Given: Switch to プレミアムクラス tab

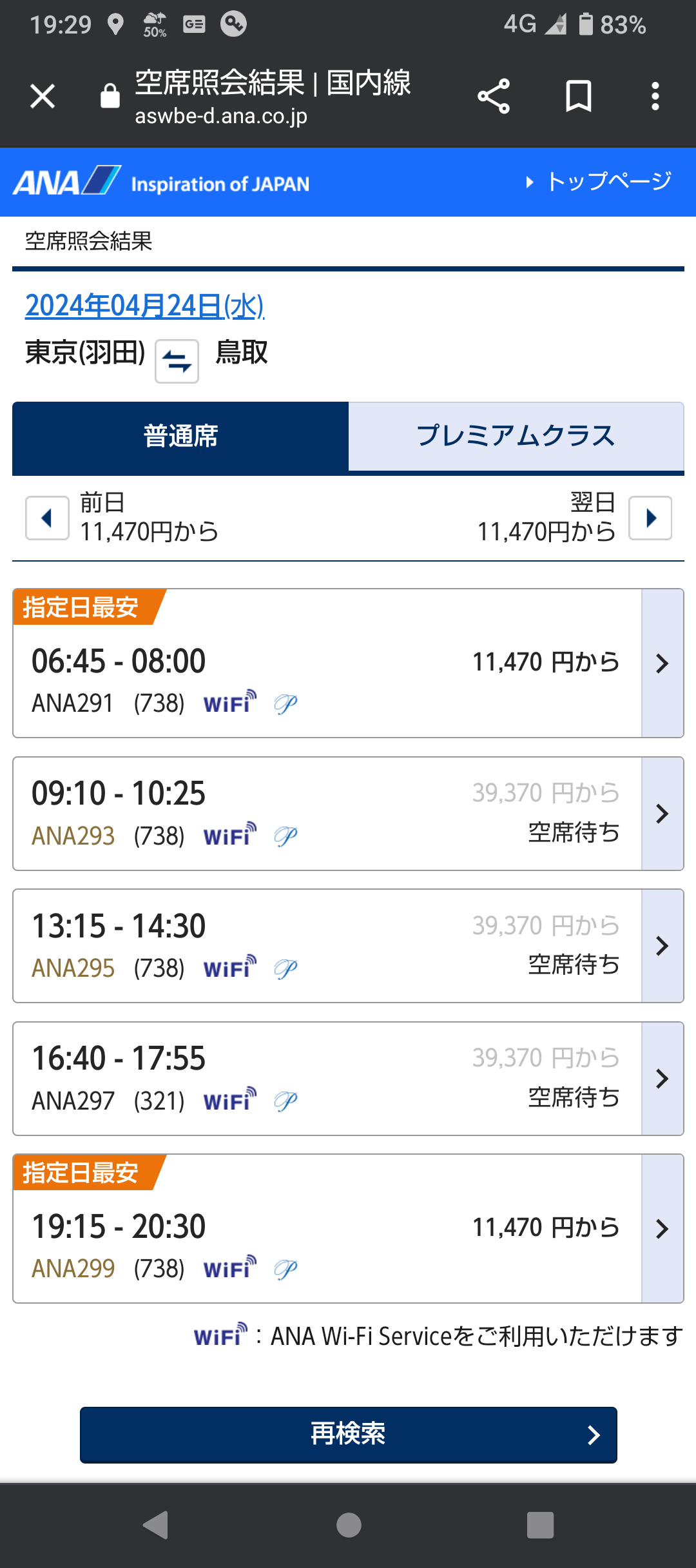Looking at the screenshot, I should click(x=516, y=436).
